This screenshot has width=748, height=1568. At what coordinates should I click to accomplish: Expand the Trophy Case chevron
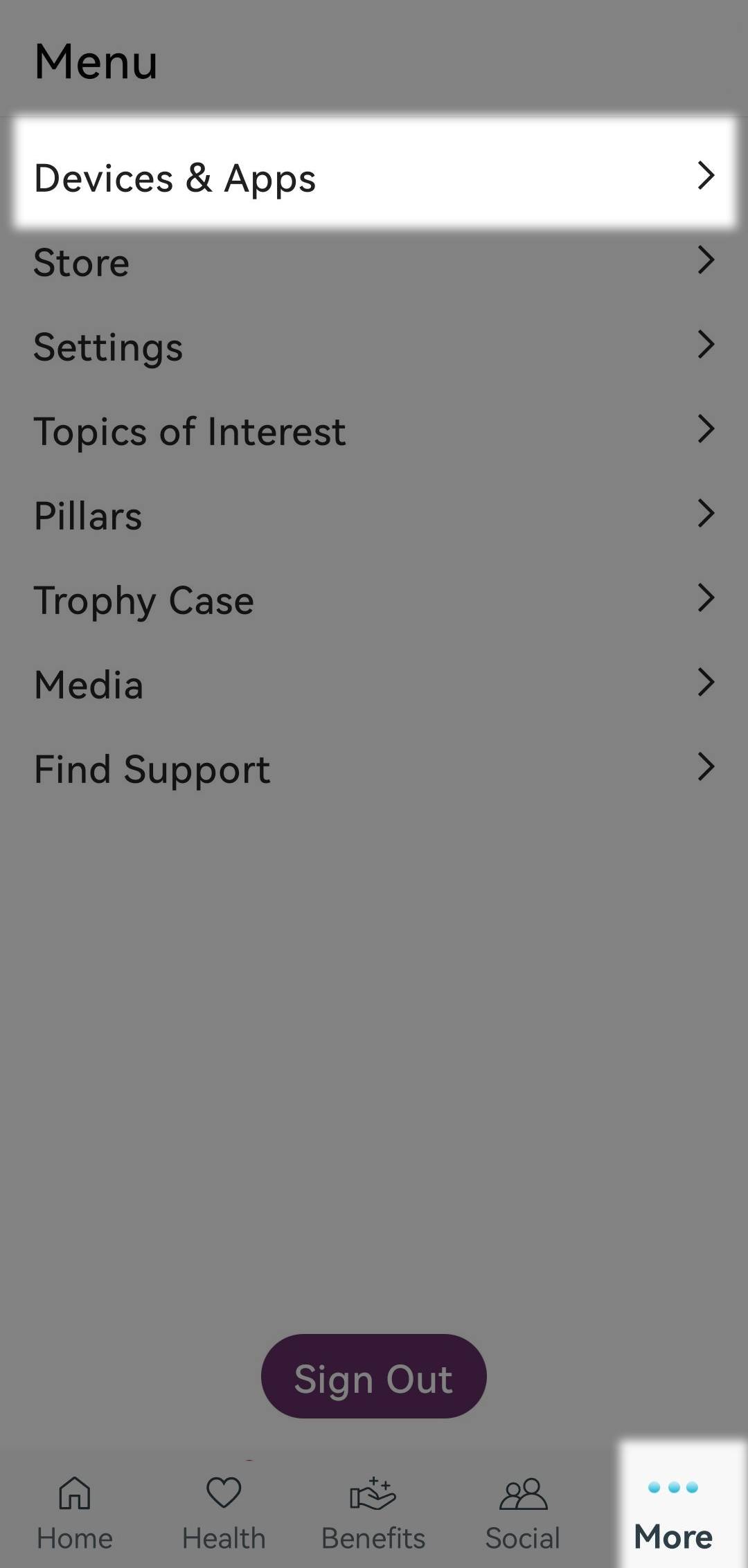tap(707, 598)
